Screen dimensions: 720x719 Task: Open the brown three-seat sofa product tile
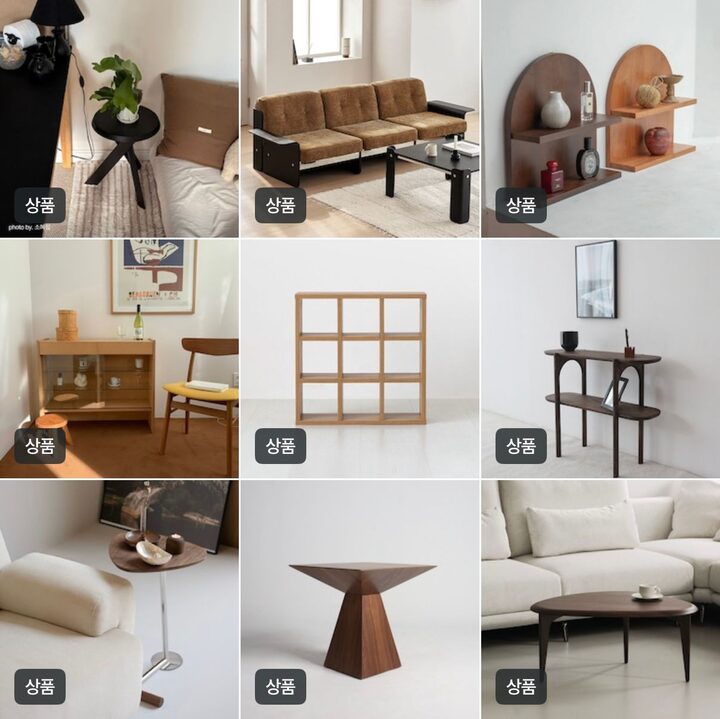[360, 118]
